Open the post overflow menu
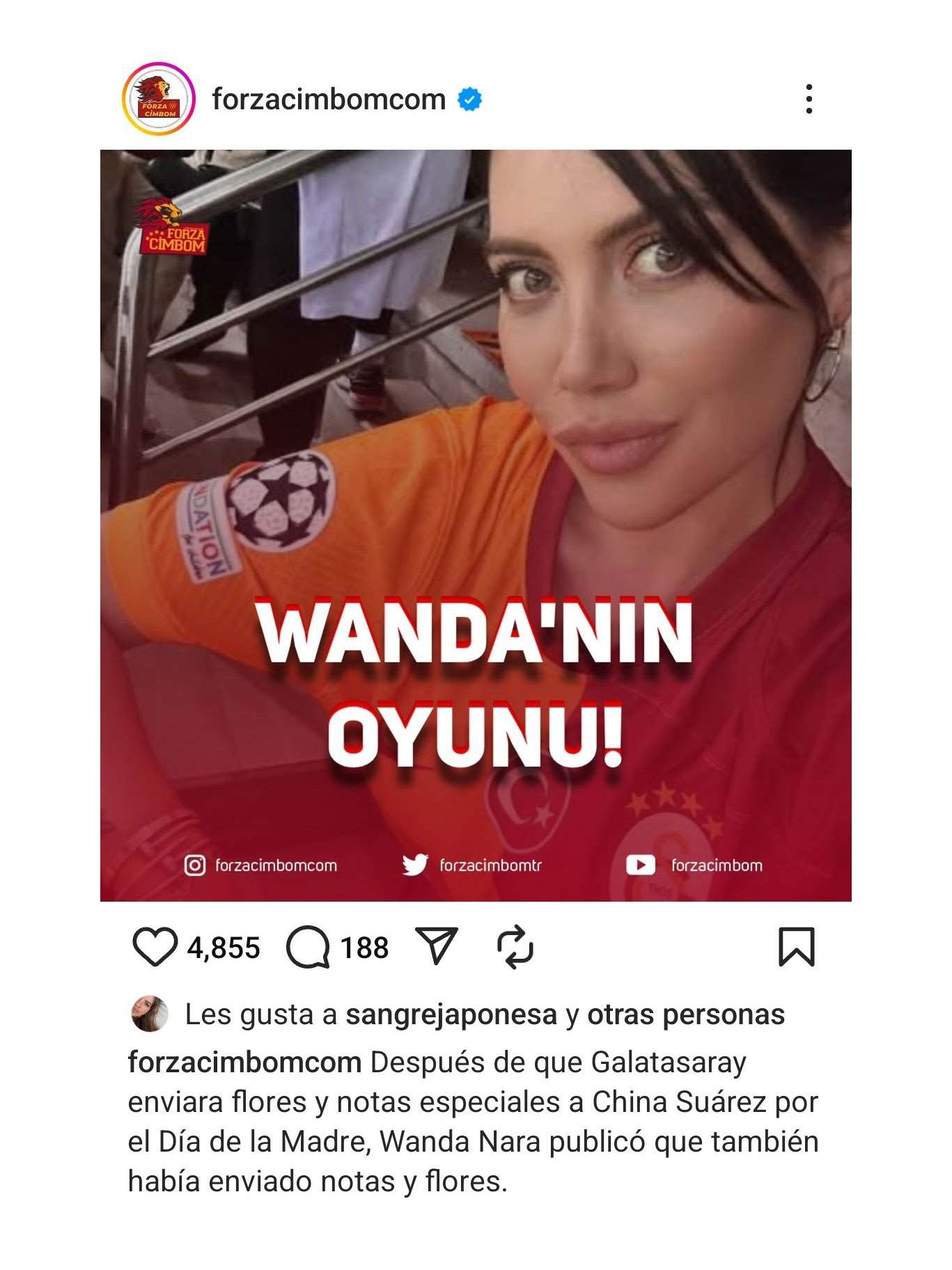952x1270 pixels. pos(808,100)
